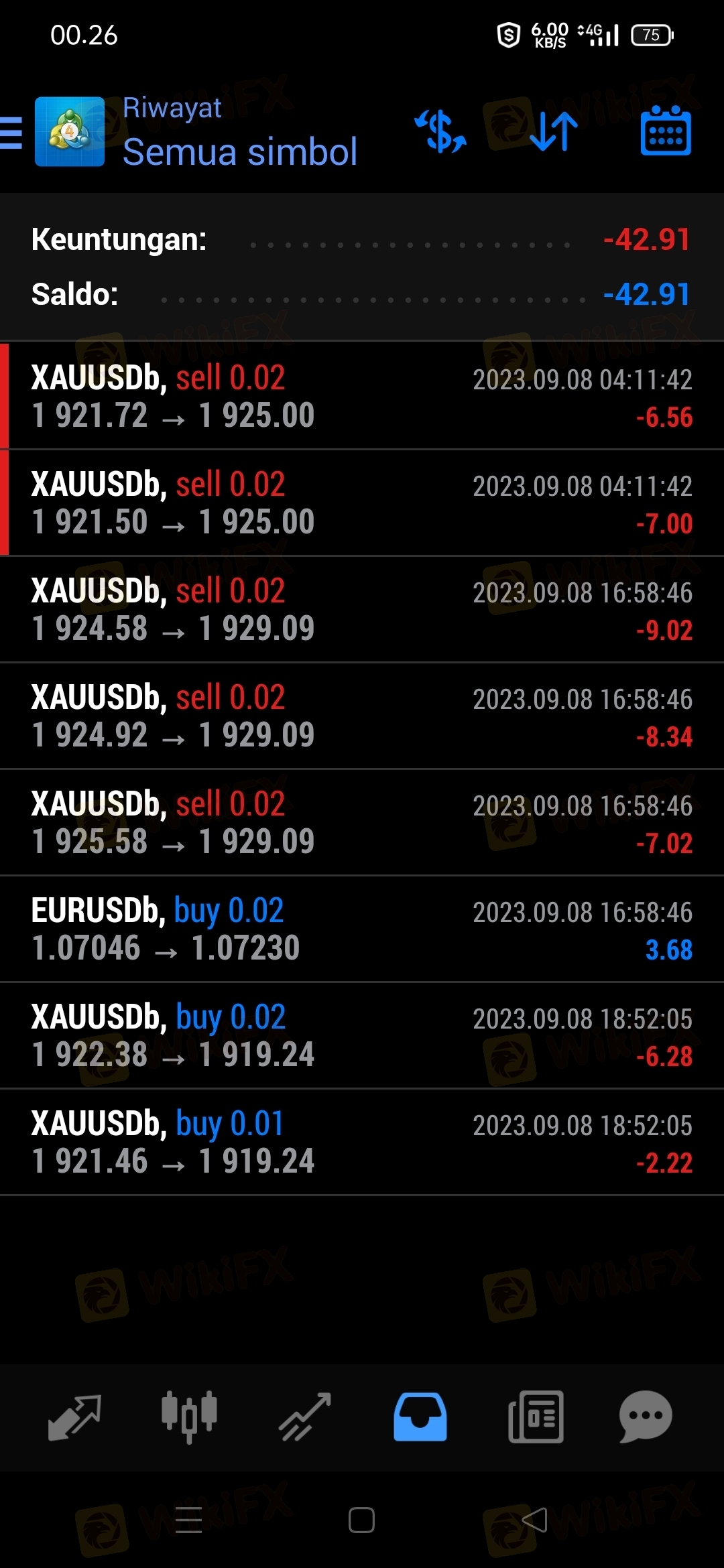
Task: Open the hamburger drawer menu
Action: pos(11,132)
